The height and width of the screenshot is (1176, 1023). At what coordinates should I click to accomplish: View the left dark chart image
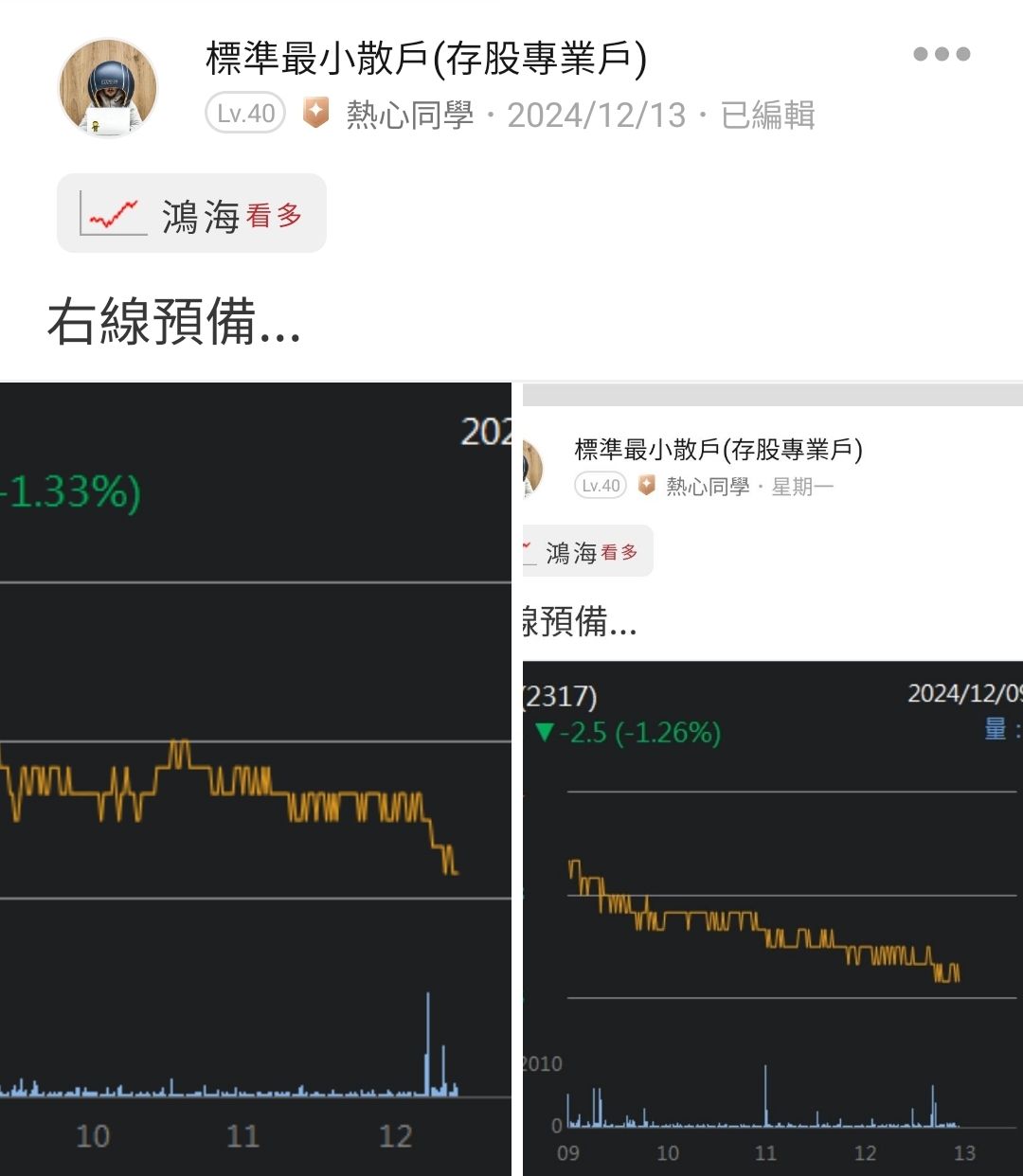point(255,778)
